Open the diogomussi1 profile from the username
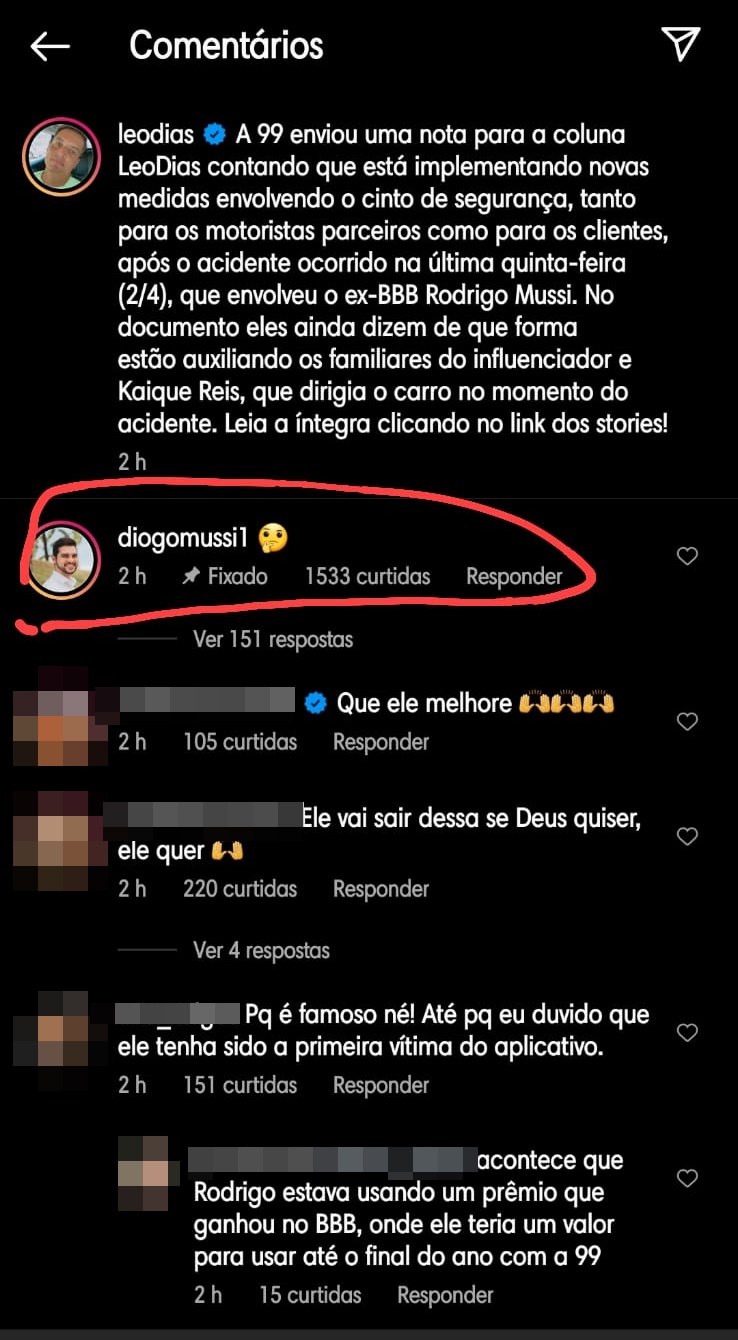 pyautogui.click(x=182, y=538)
